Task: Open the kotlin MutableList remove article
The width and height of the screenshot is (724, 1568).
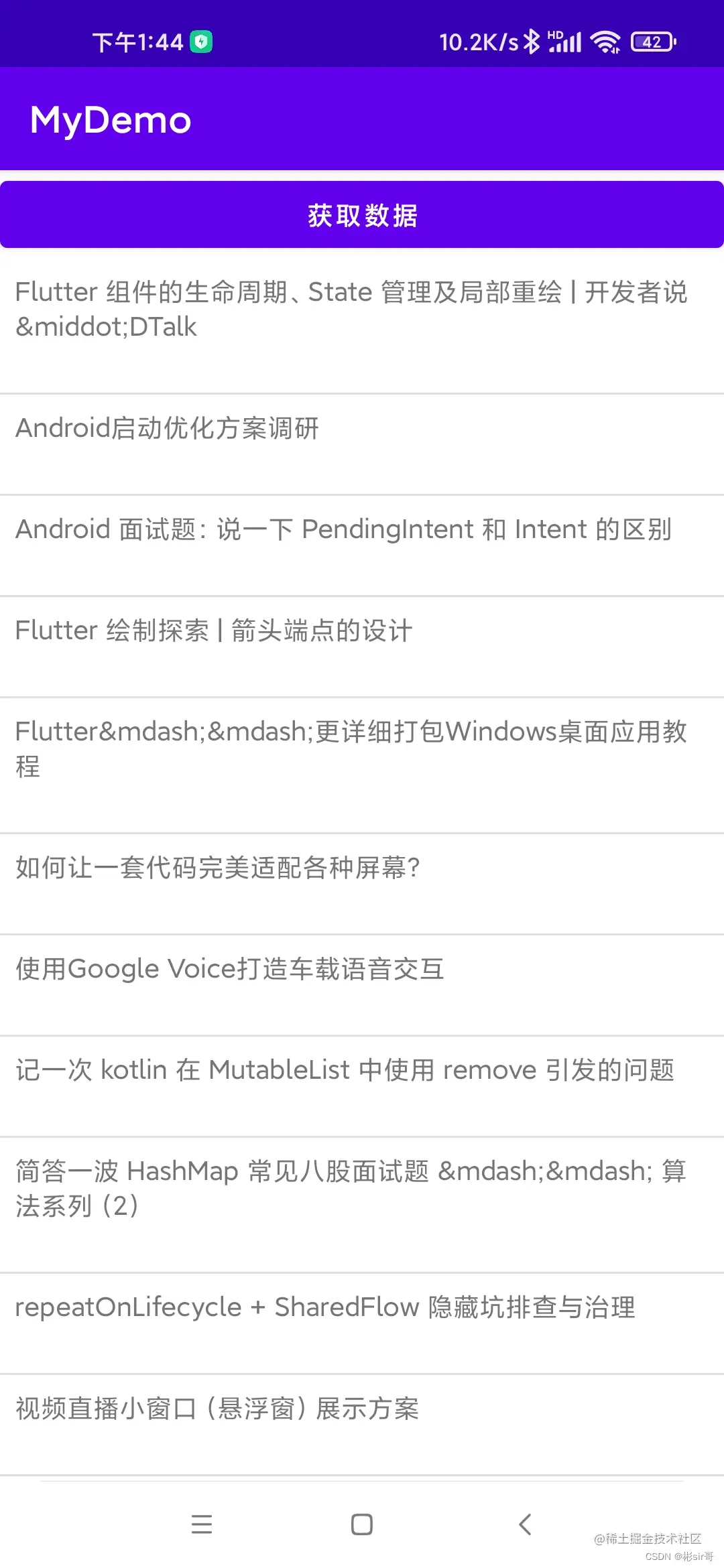Action: (345, 1070)
